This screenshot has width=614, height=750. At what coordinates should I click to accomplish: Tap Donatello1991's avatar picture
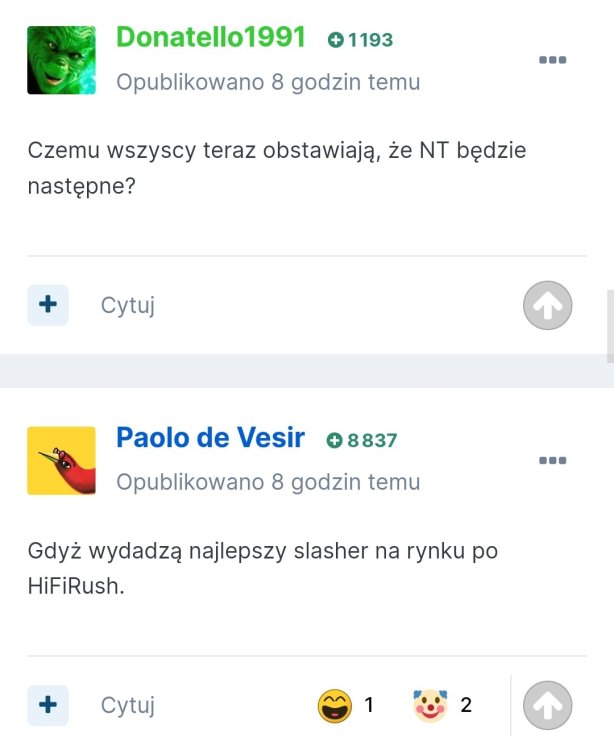61,60
